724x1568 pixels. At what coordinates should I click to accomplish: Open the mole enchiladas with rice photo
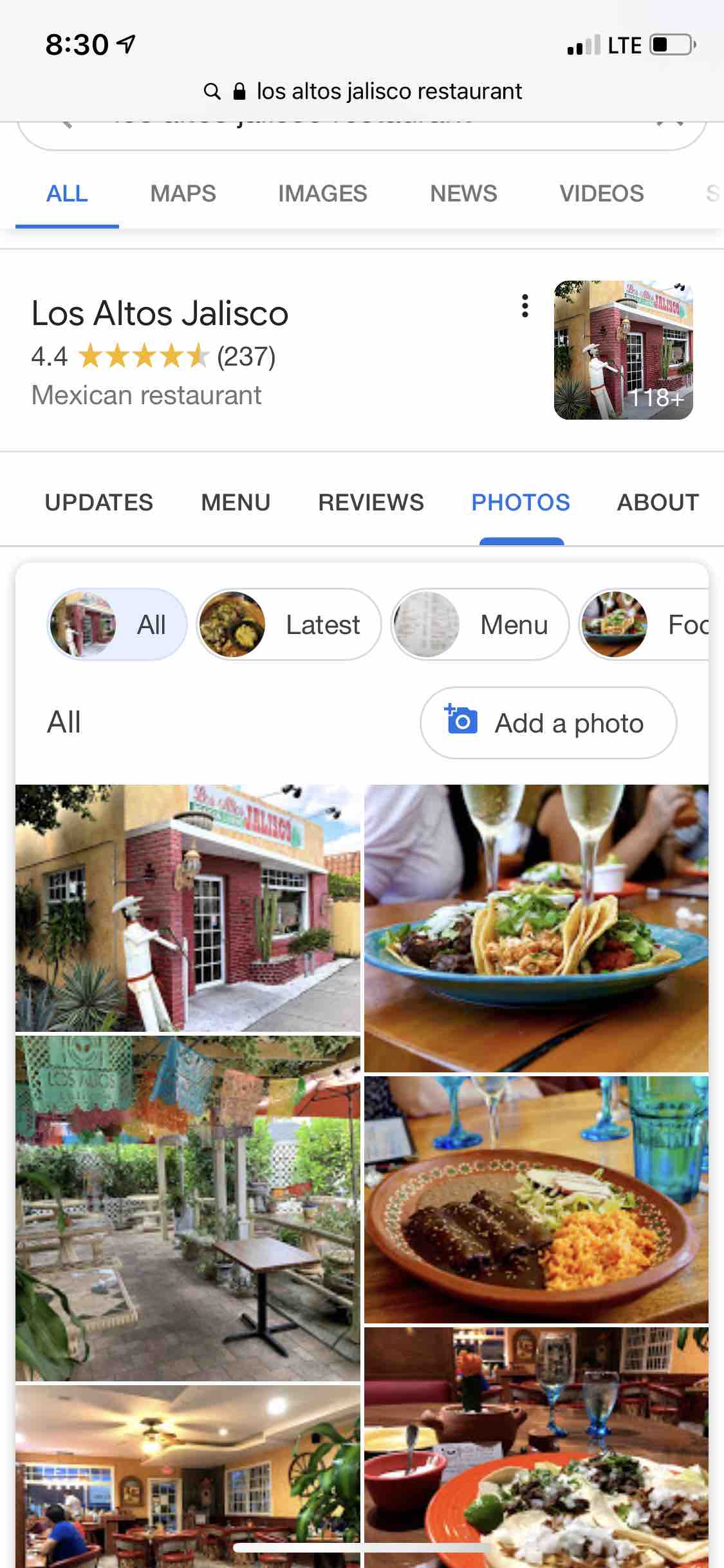[x=536, y=1199]
